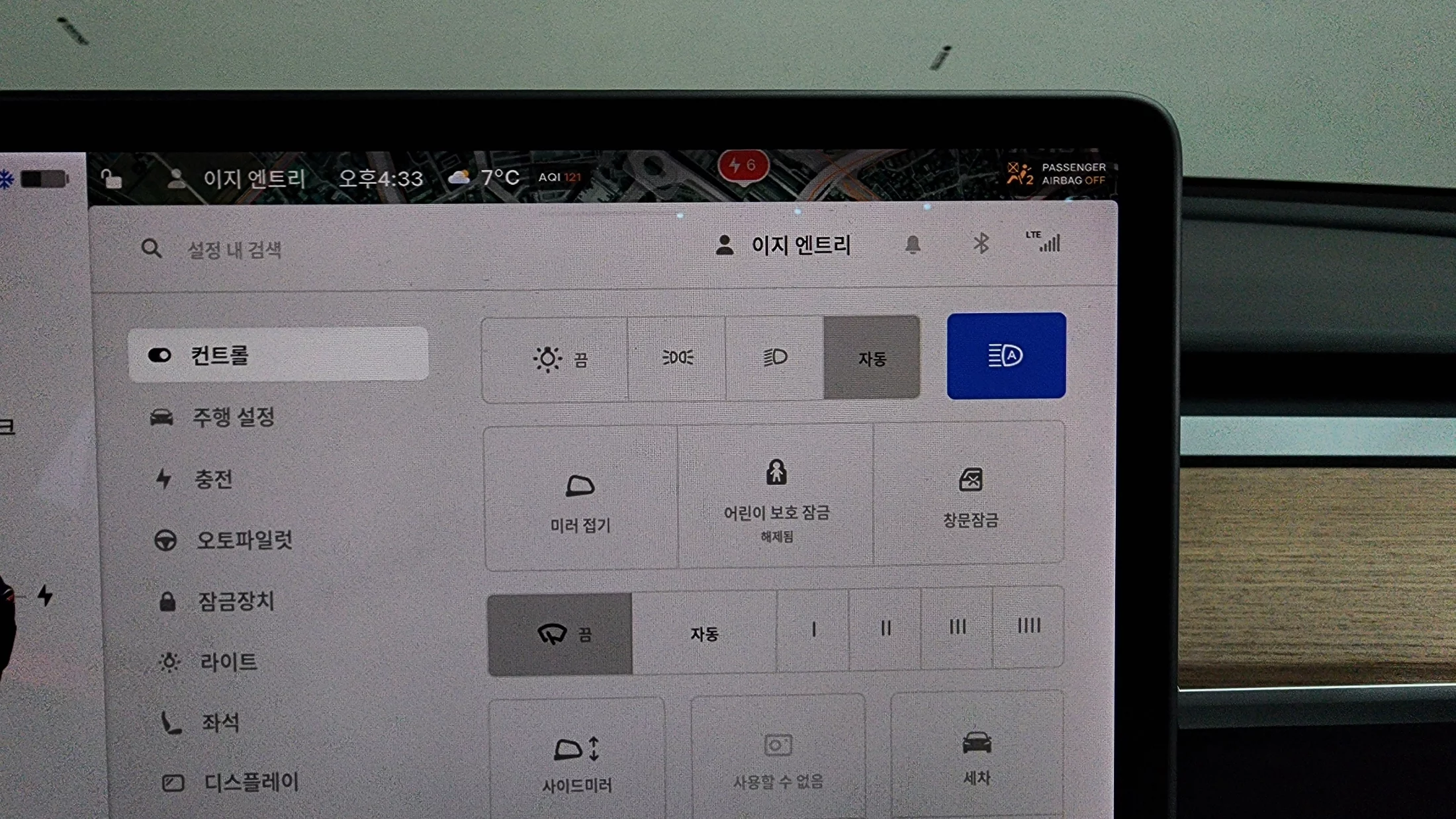Open the notifications bell

pos(913,245)
